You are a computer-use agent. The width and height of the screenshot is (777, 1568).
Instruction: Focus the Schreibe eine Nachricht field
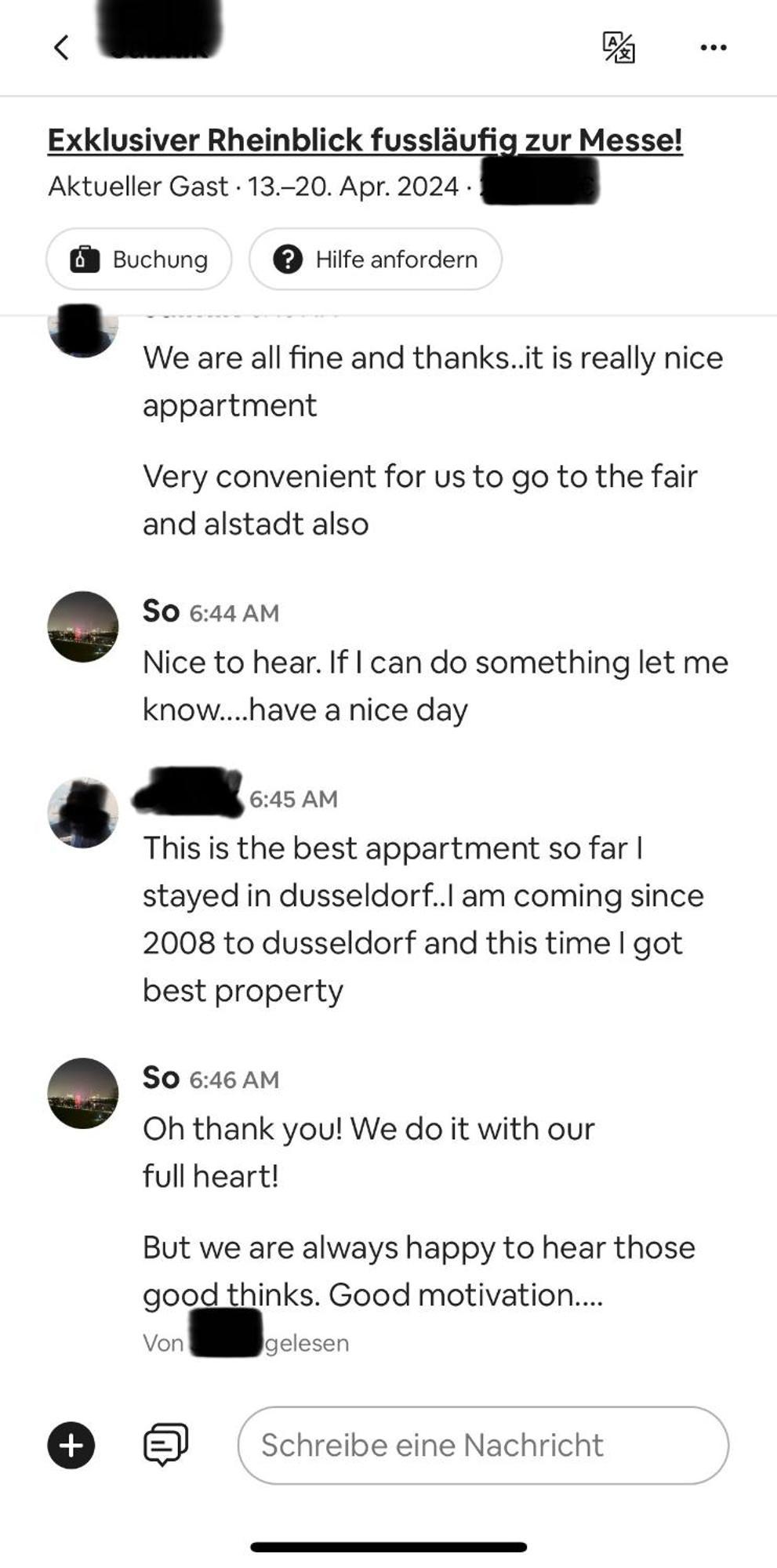pos(483,1445)
